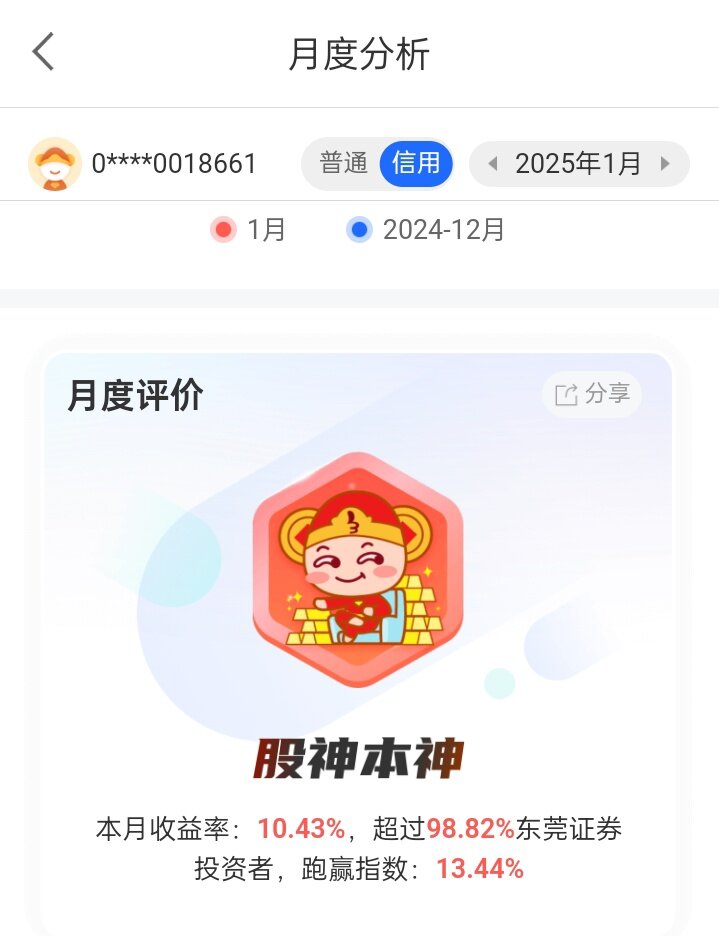The height and width of the screenshot is (936, 719).
Task: Go to the previous month arrow
Action: 492,164
